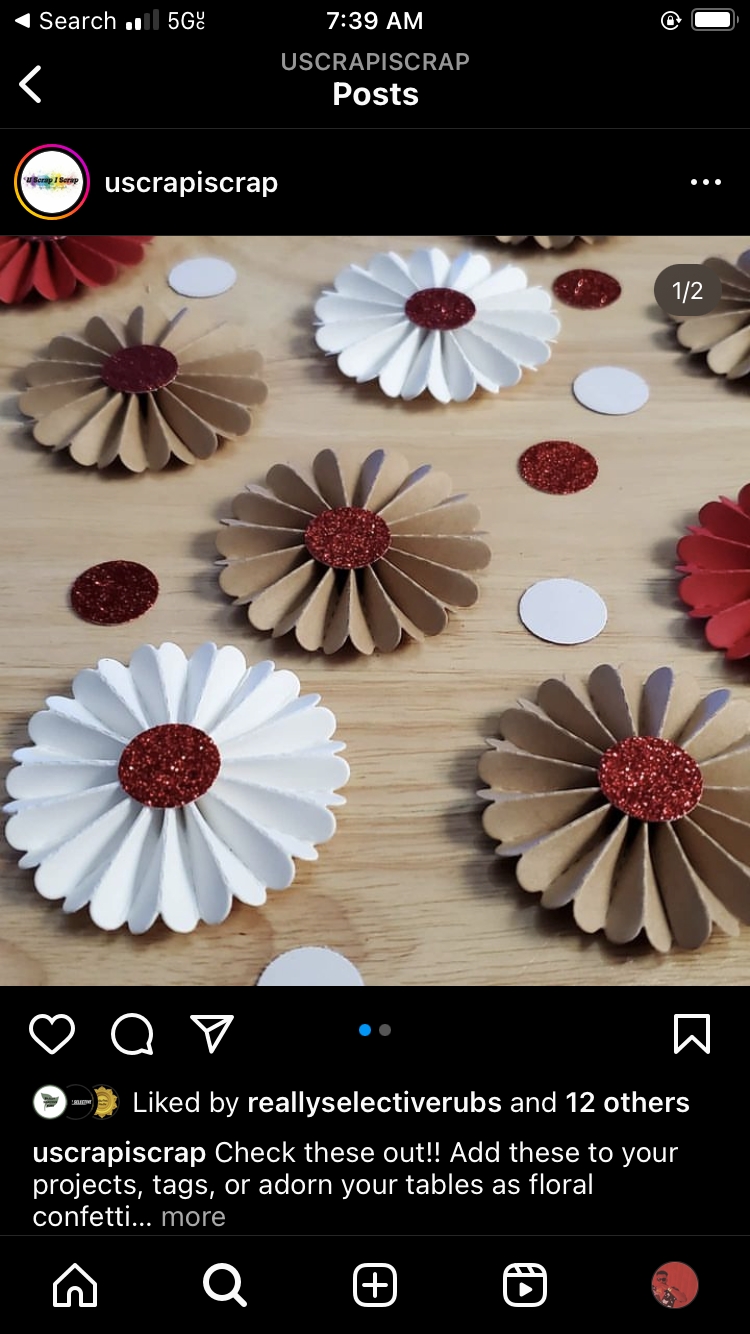The image size is (750, 1334).
Task: Go to my profile tab
Action: coord(674,1285)
